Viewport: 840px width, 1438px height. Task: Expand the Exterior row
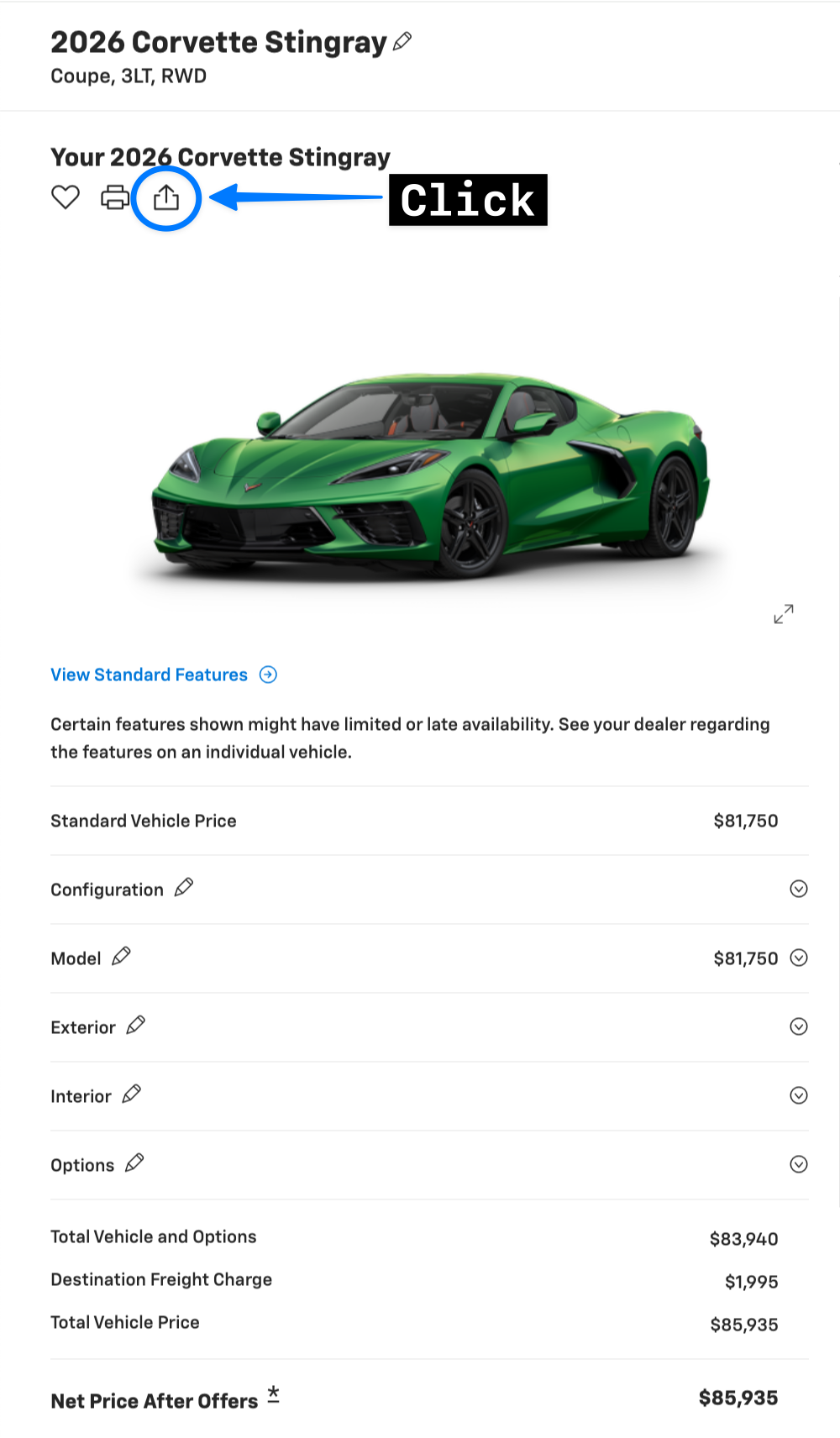coord(799,1026)
